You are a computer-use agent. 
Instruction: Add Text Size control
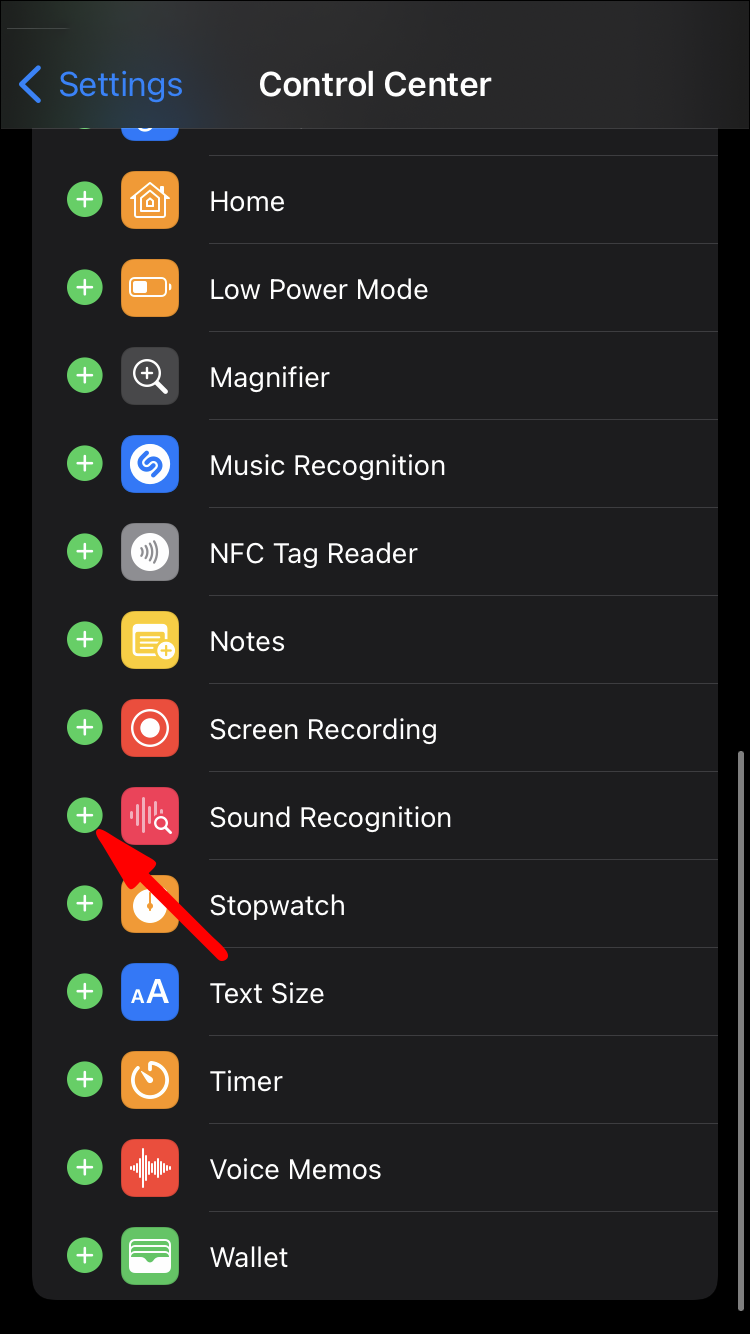[85, 992]
